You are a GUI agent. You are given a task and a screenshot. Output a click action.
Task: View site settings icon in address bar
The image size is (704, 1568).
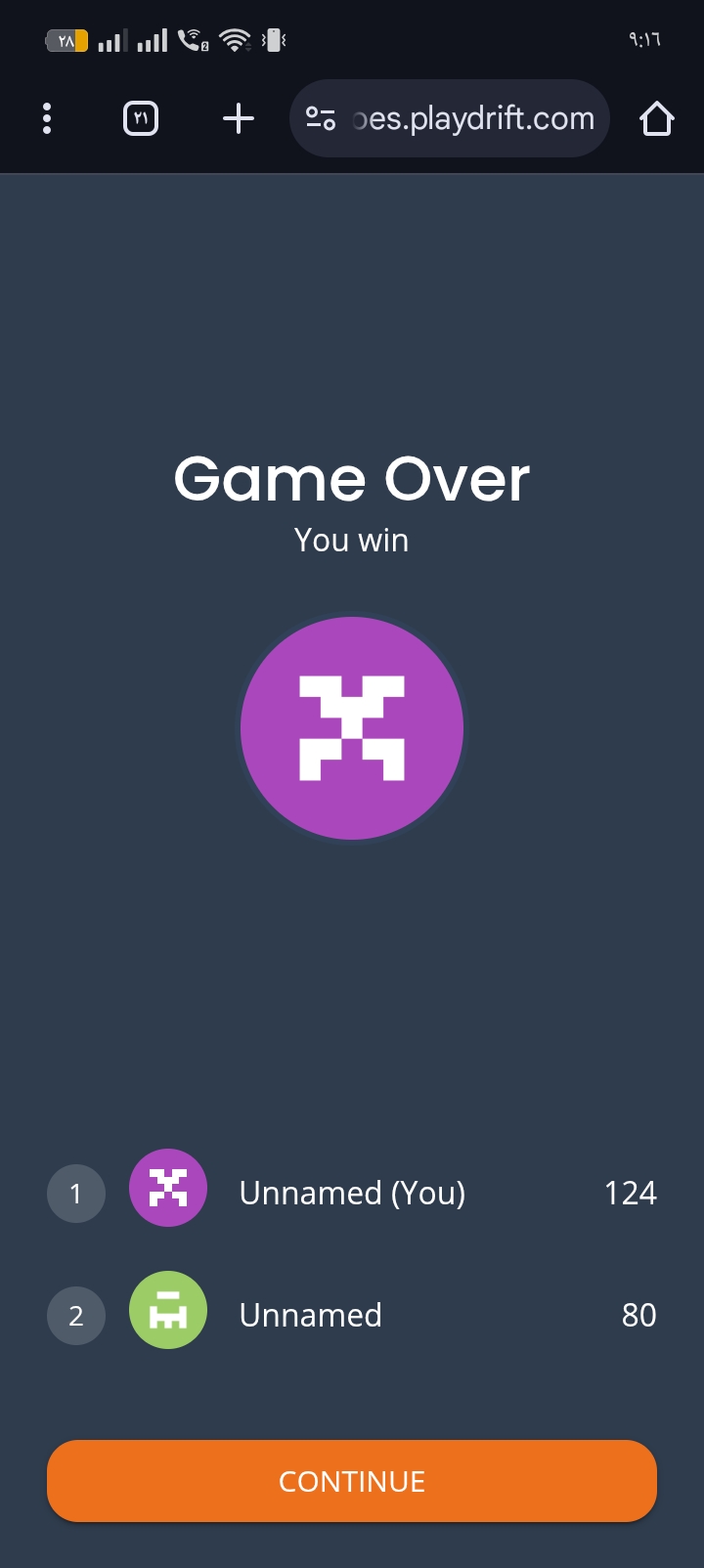[x=321, y=118]
